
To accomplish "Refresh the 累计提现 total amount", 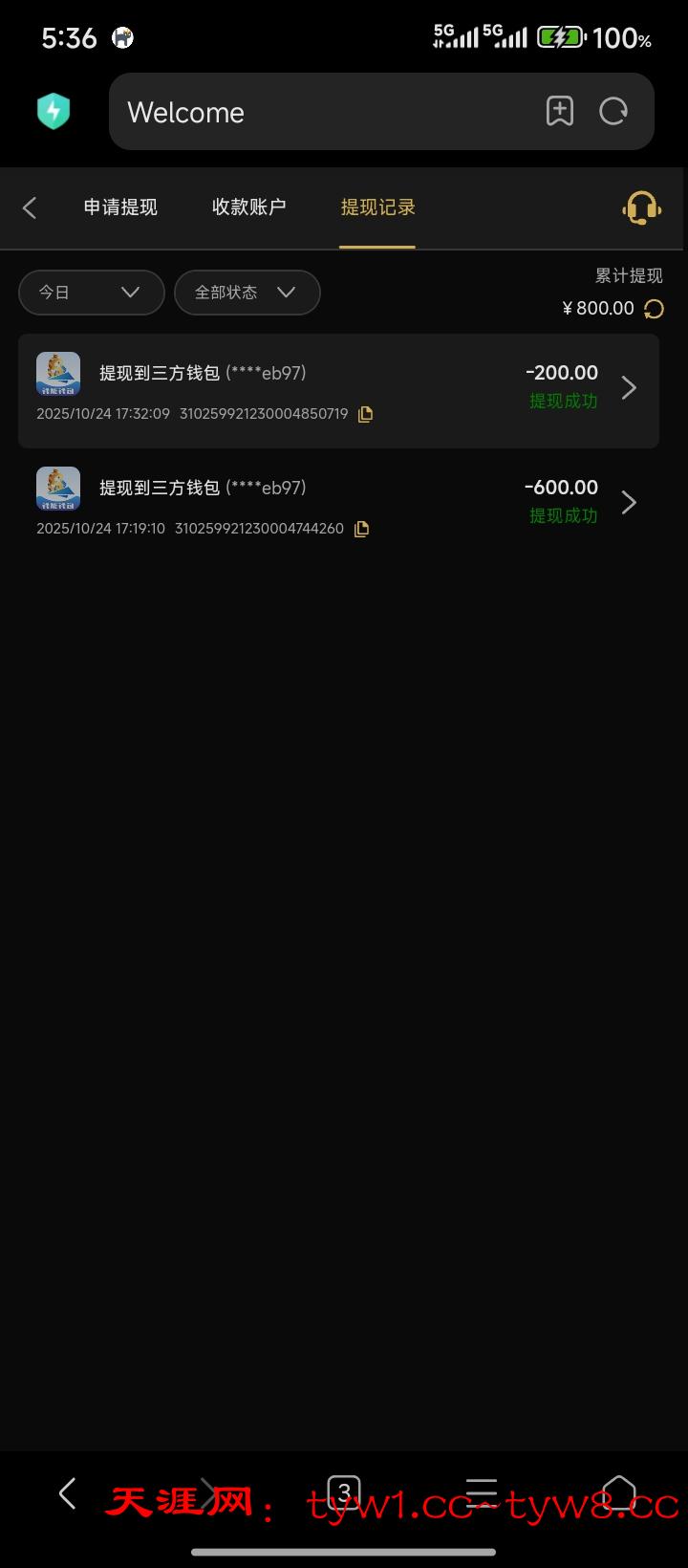I will pyautogui.click(x=655, y=309).
